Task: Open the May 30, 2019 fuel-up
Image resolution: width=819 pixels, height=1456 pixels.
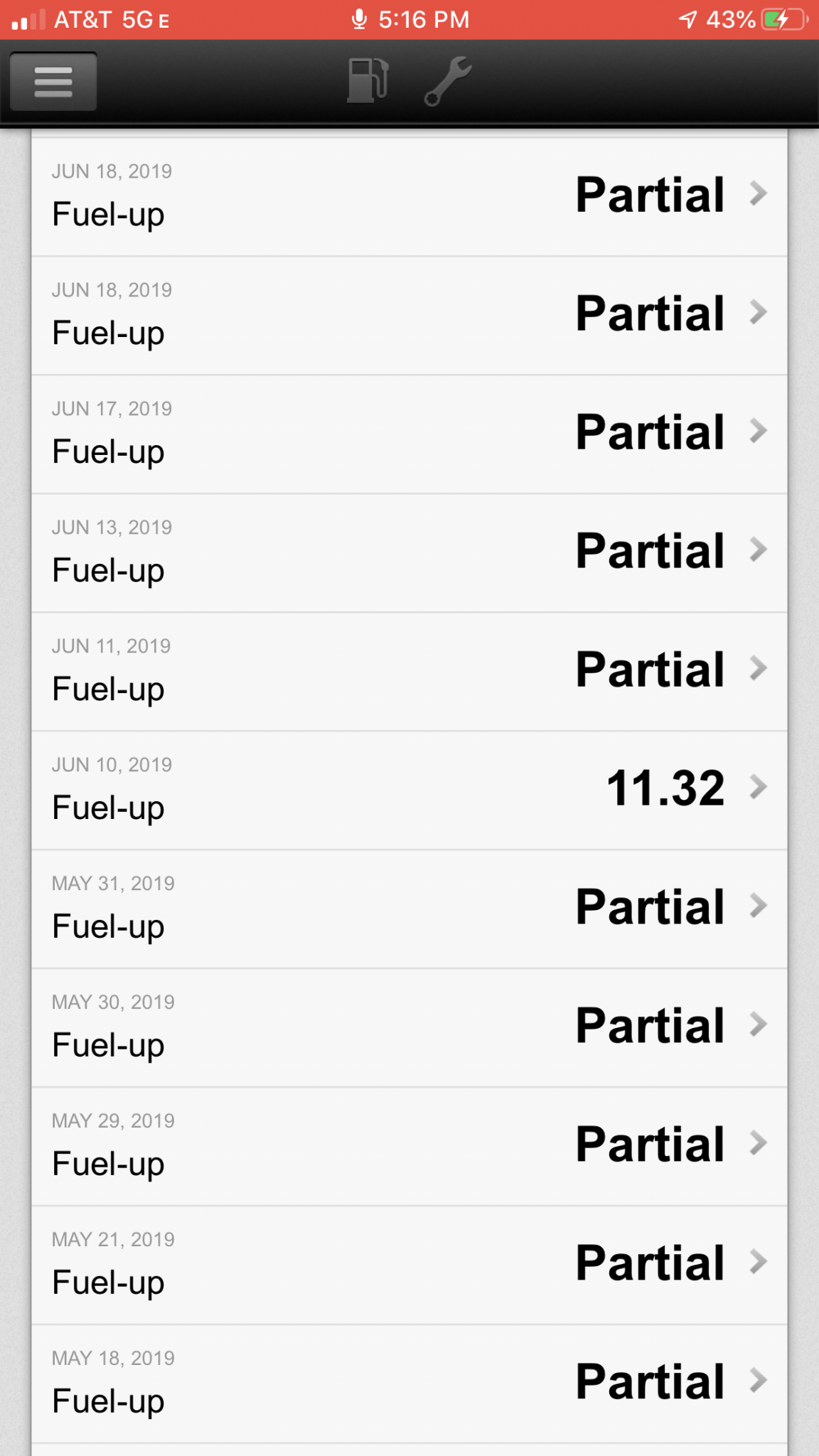Action: [x=409, y=1027]
